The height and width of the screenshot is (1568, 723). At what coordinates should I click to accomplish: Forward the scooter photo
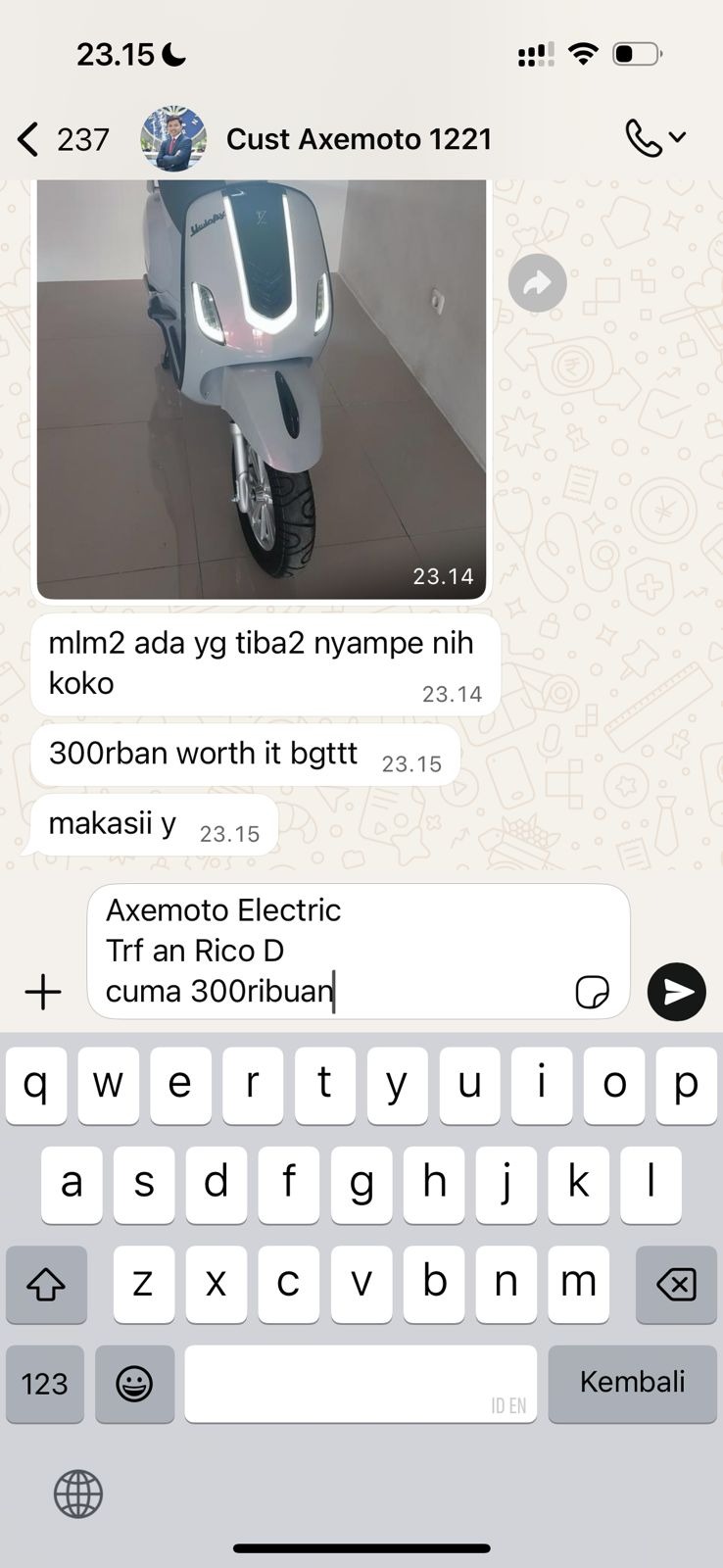click(537, 284)
